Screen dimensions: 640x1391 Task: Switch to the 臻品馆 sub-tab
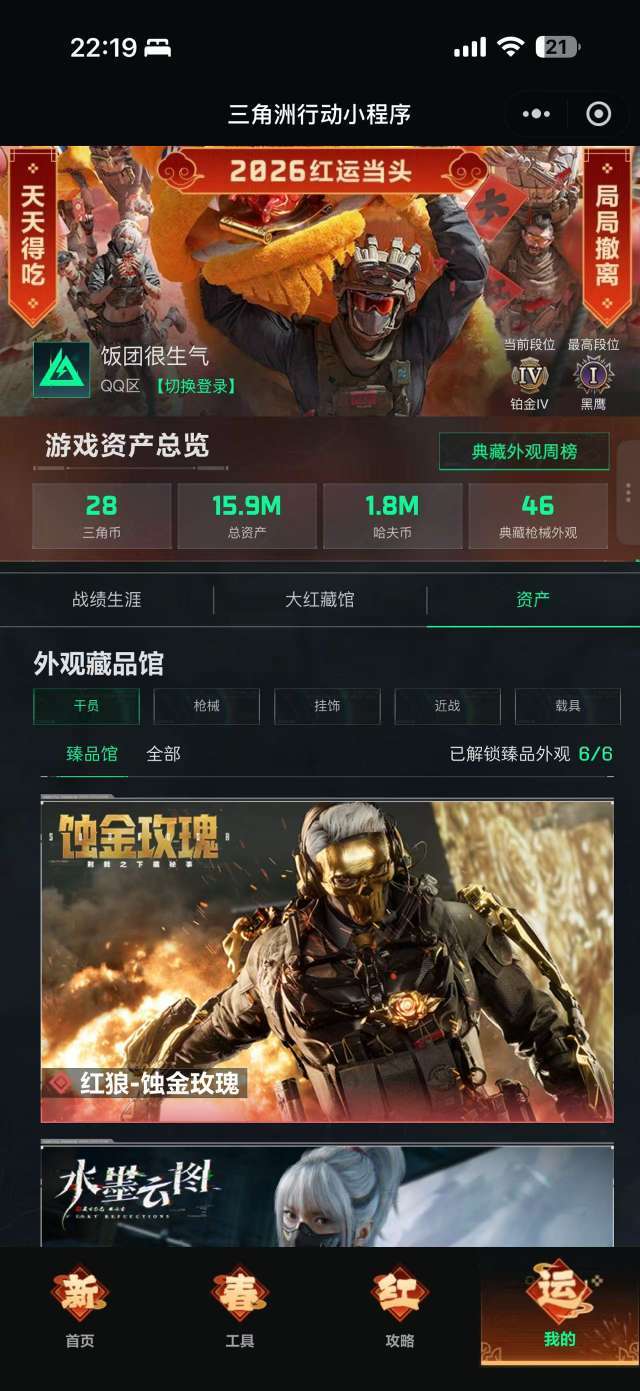(x=92, y=754)
